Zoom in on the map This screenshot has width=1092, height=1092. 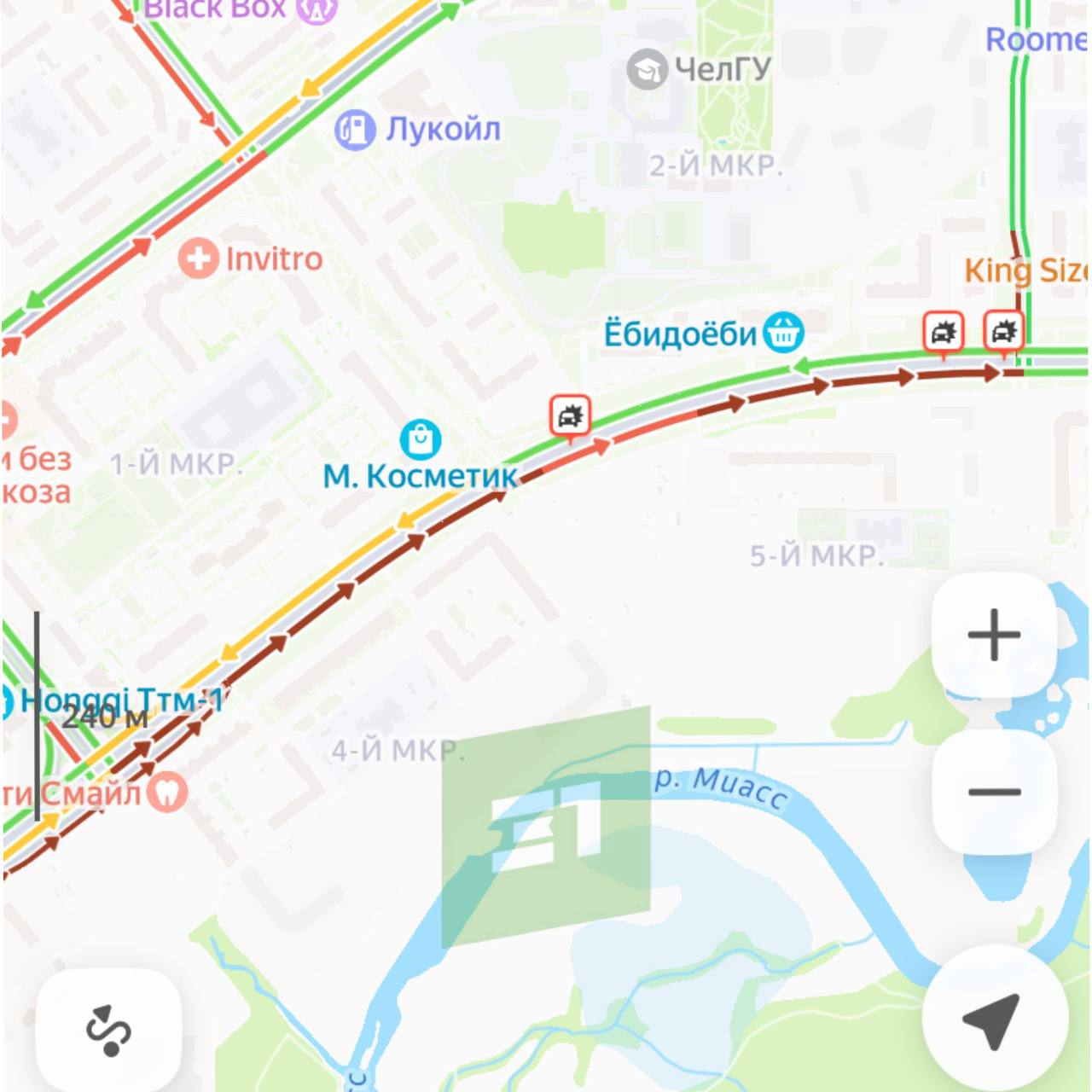click(994, 635)
